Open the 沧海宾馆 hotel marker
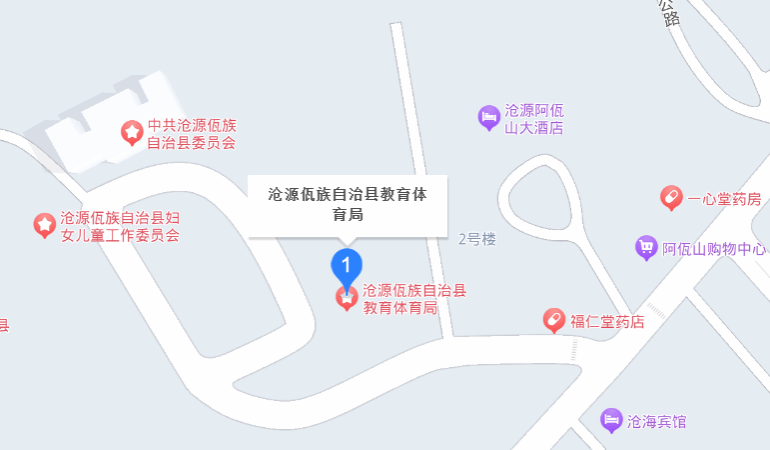Viewport: 770px width, 450px height. click(611, 421)
